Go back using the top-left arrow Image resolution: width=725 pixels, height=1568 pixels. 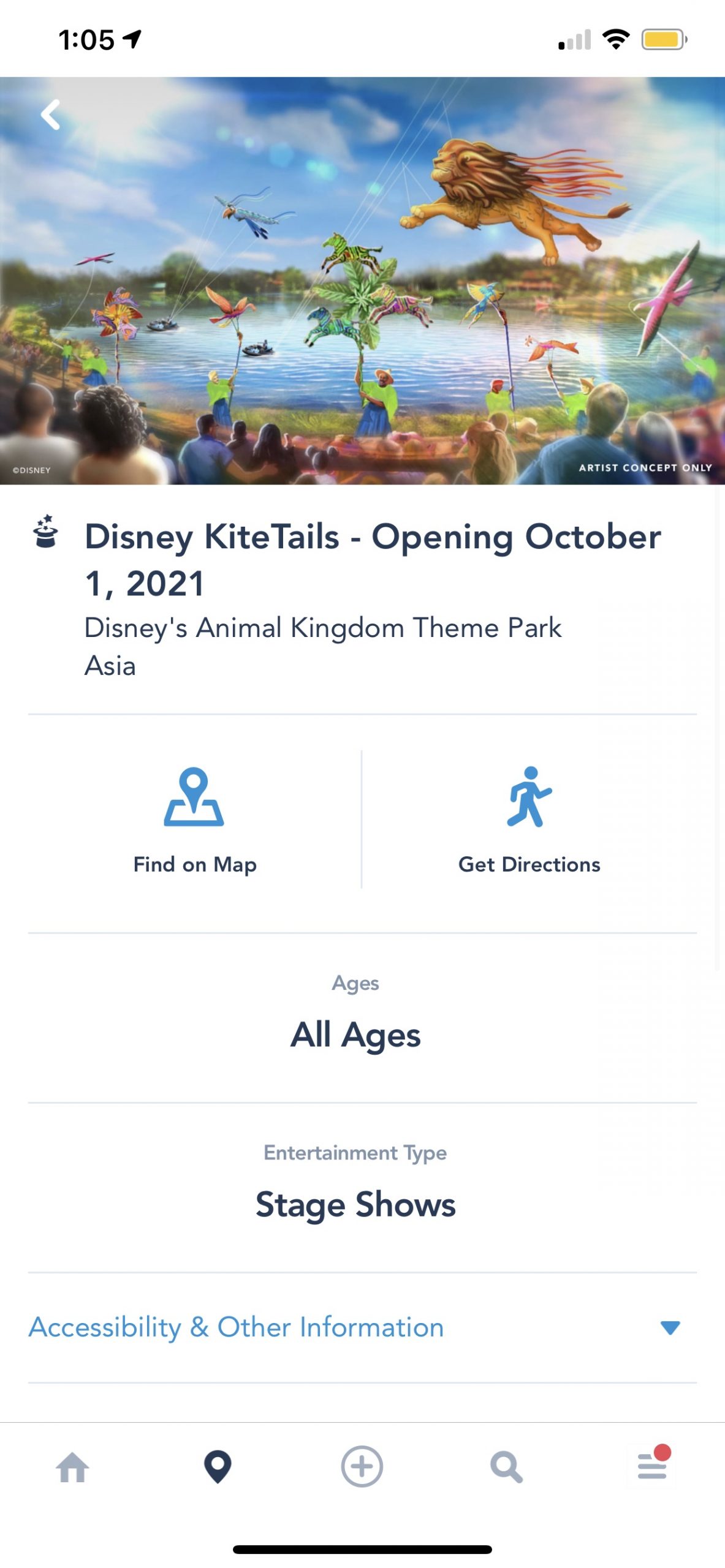tap(51, 115)
